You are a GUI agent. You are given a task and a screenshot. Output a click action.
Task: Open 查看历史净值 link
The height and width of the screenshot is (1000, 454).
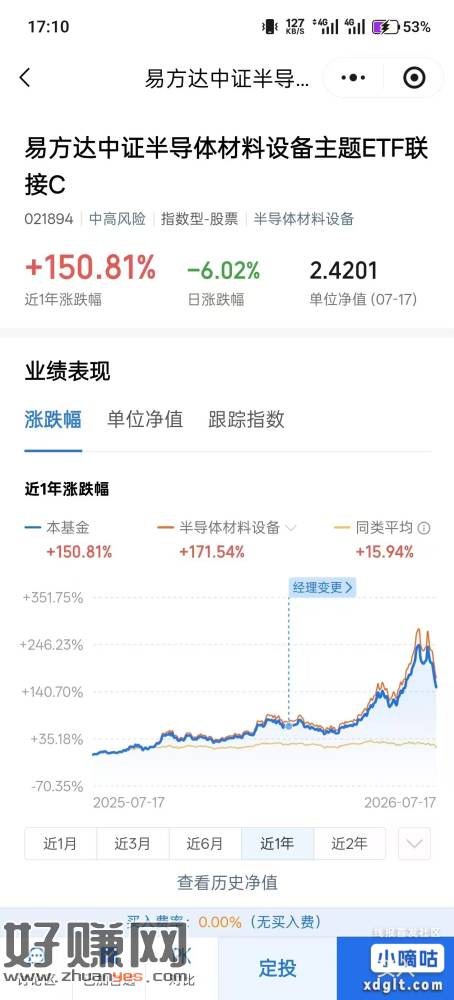(x=227, y=883)
